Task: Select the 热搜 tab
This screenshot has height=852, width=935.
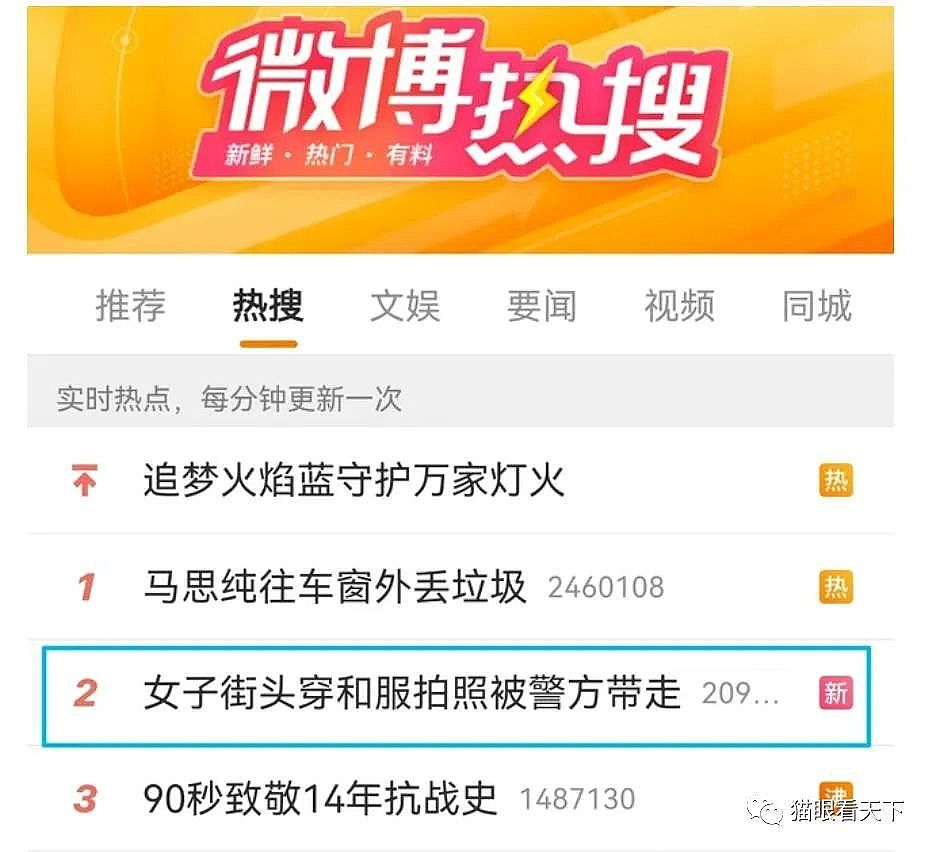Action: coord(267,306)
